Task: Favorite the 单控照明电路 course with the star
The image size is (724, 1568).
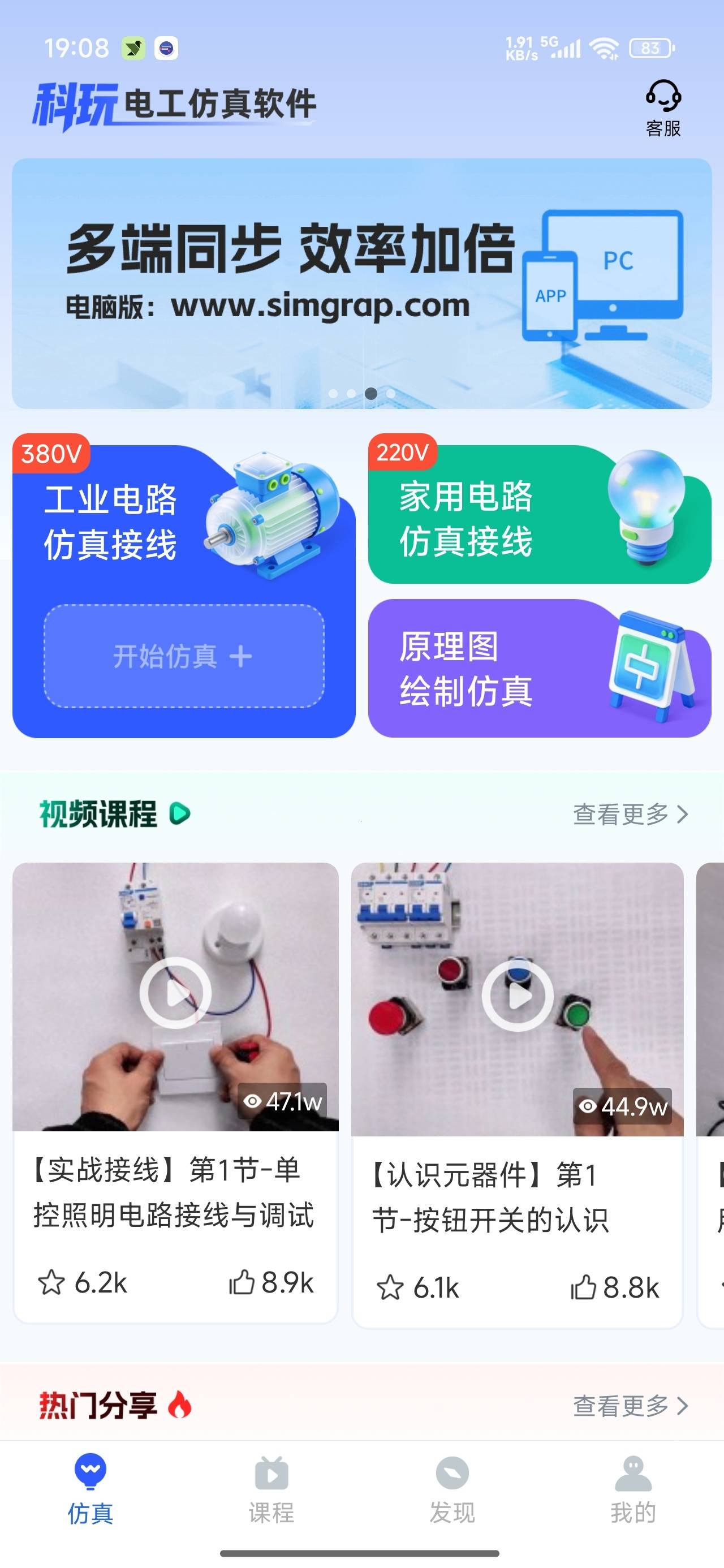Action: [x=51, y=1281]
